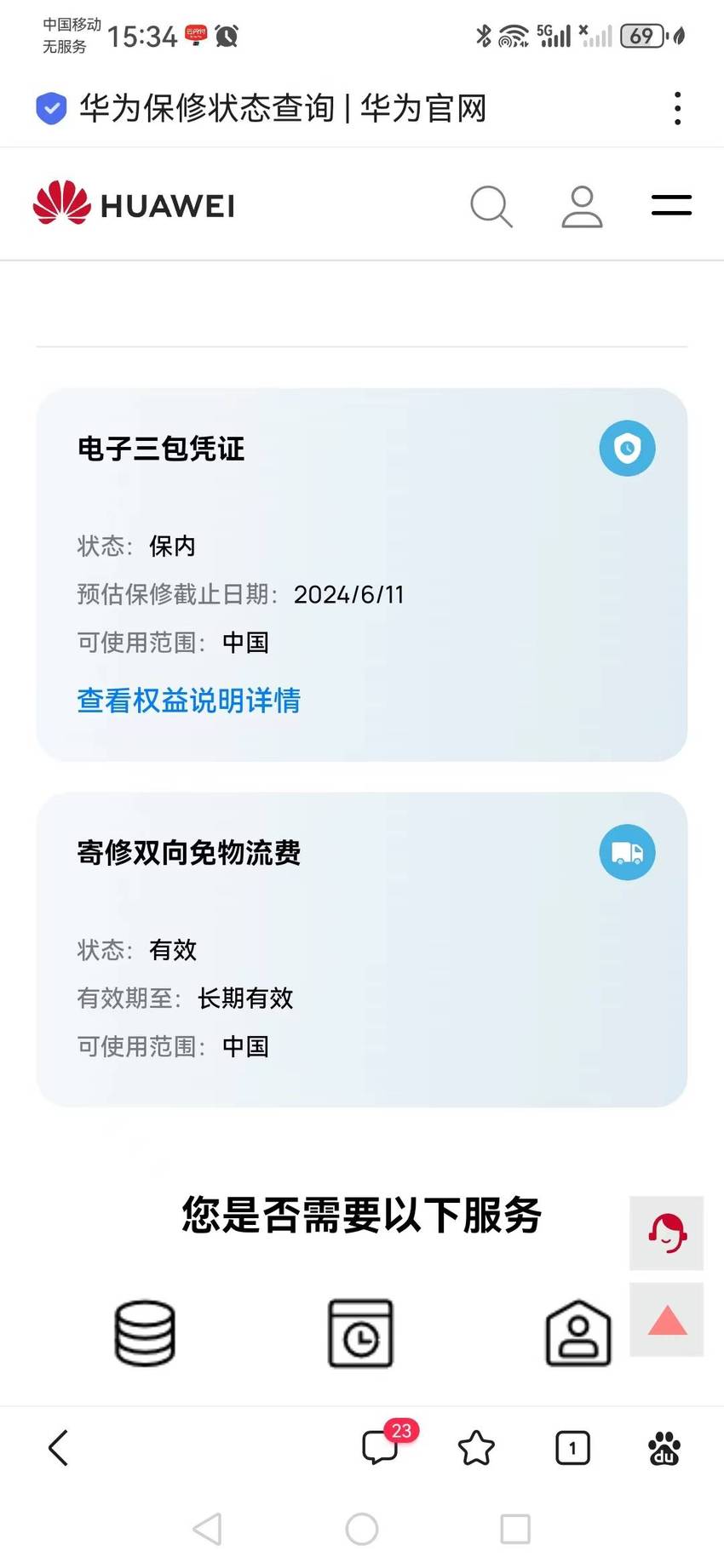Open the Baidu paw home icon
Viewport: 724px width, 1568px height.
coord(664,1448)
